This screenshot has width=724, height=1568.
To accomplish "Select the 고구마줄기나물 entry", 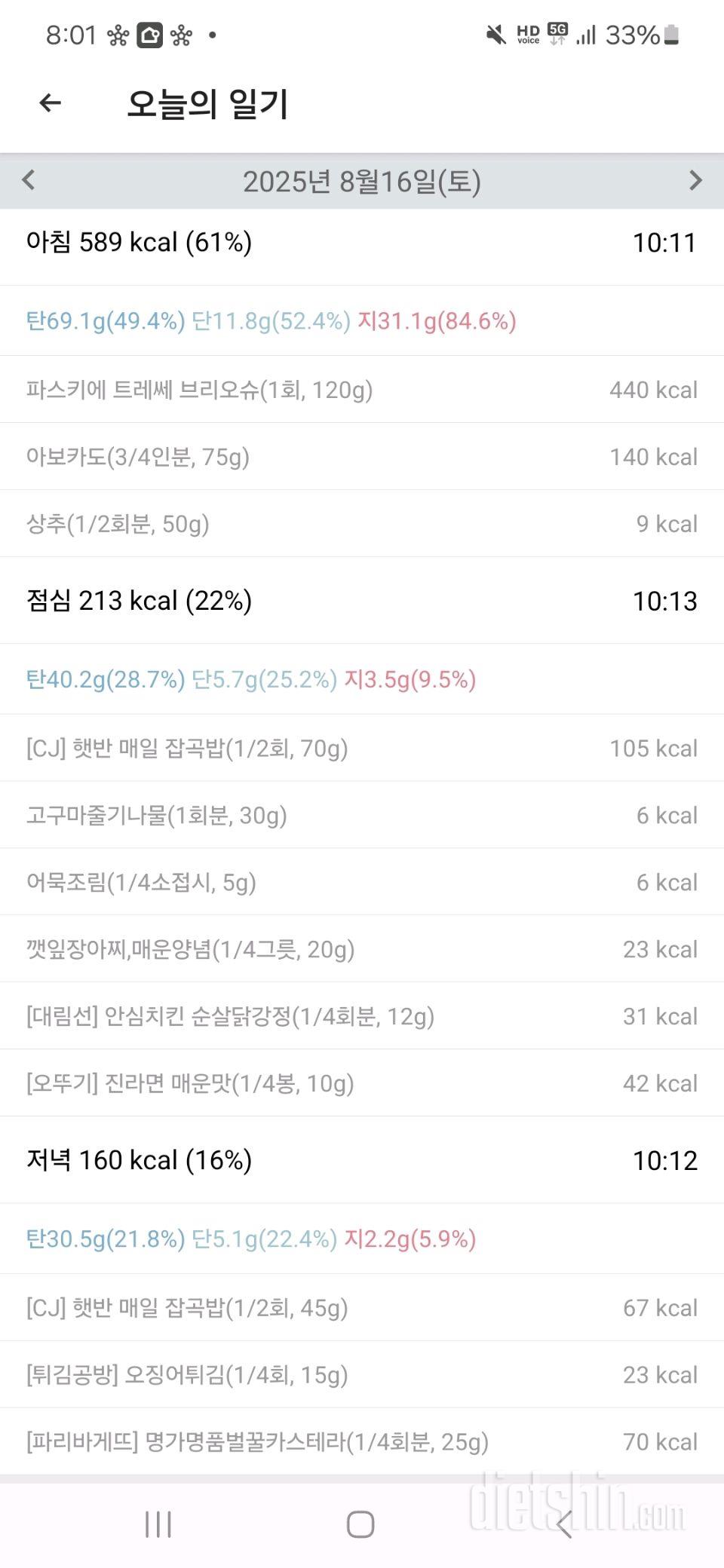I will click(x=362, y=816).
